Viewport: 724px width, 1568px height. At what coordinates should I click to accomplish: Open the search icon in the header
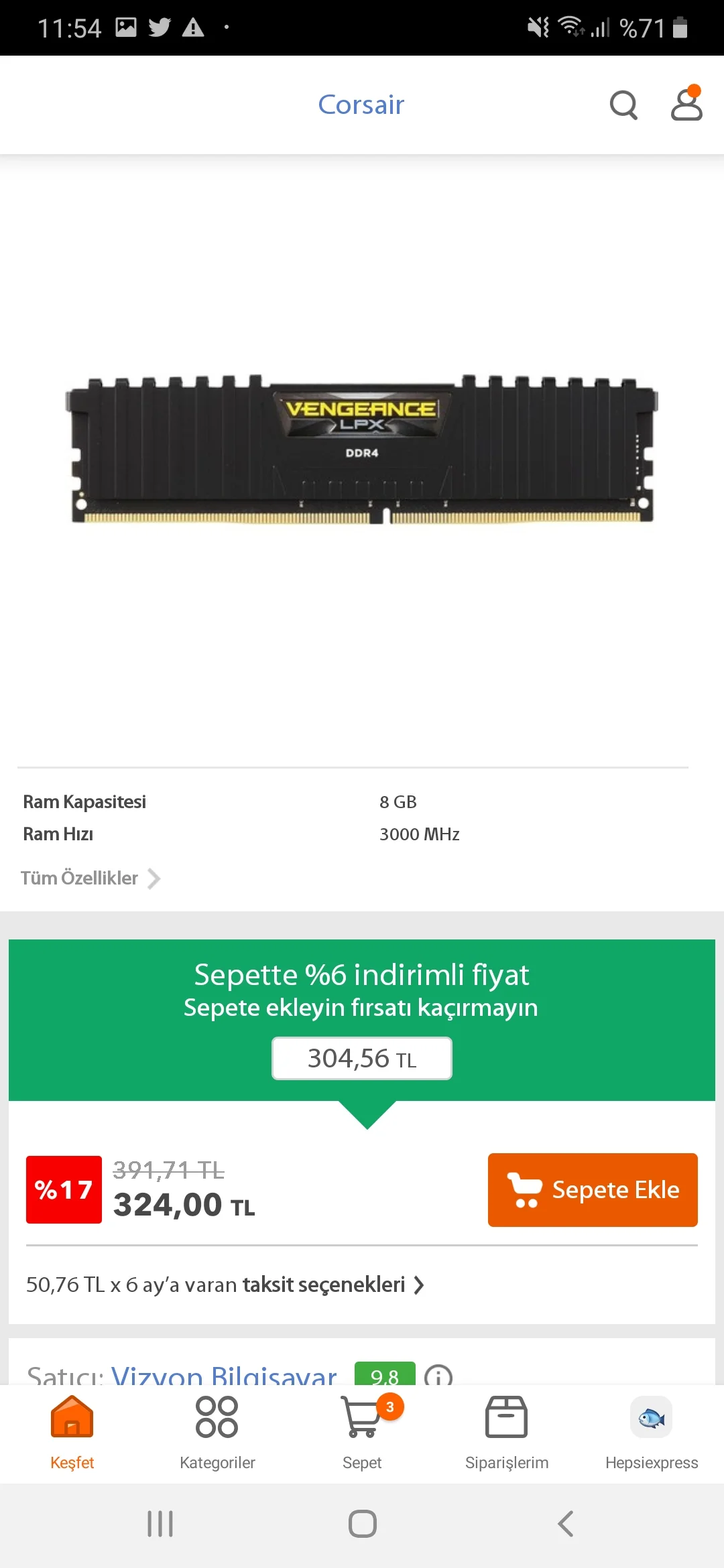623,105
